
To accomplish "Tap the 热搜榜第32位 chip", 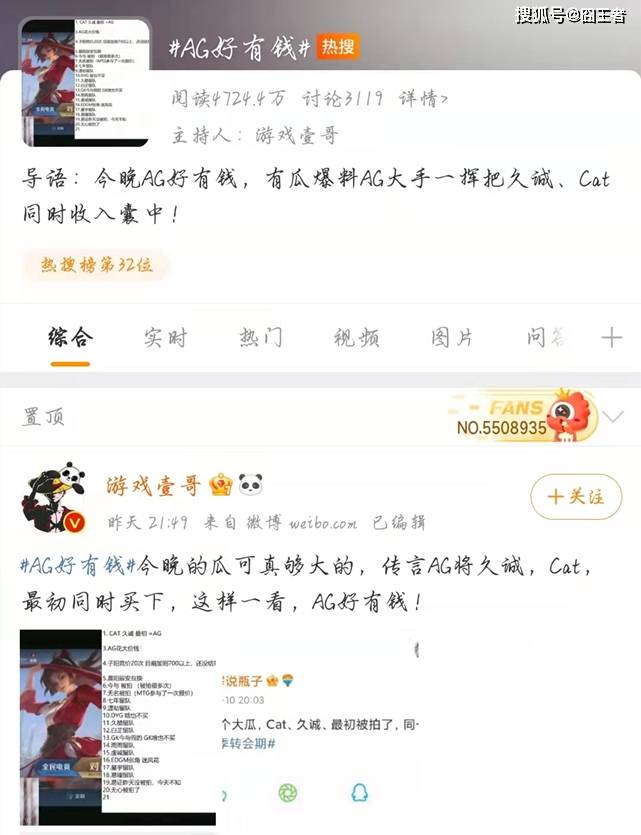I will coord(96,265).
